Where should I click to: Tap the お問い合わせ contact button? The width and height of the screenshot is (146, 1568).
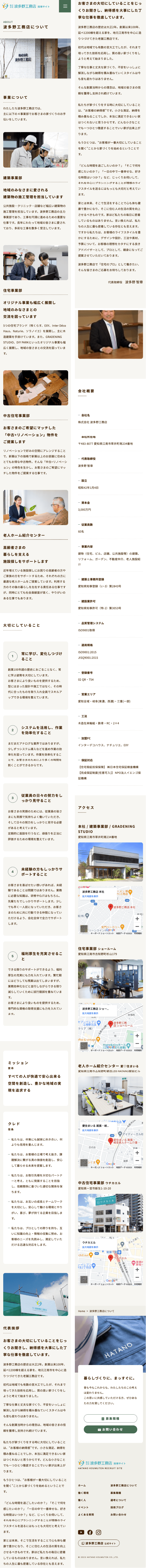pos(110,1429)
